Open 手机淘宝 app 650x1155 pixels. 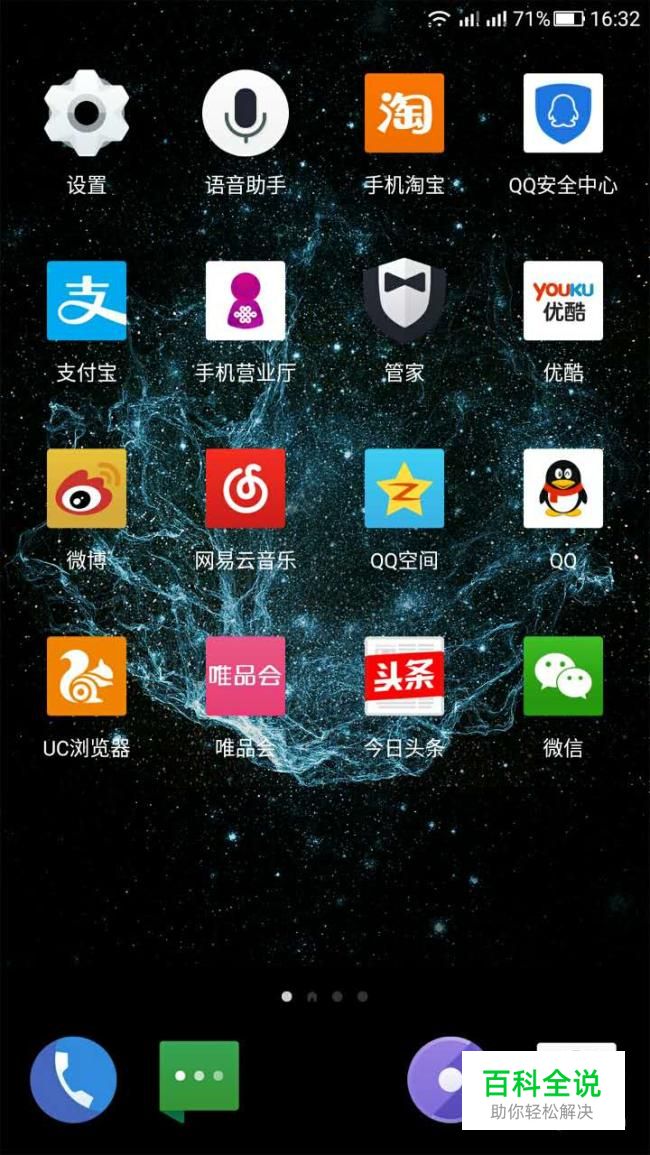[x=404, y=113]
